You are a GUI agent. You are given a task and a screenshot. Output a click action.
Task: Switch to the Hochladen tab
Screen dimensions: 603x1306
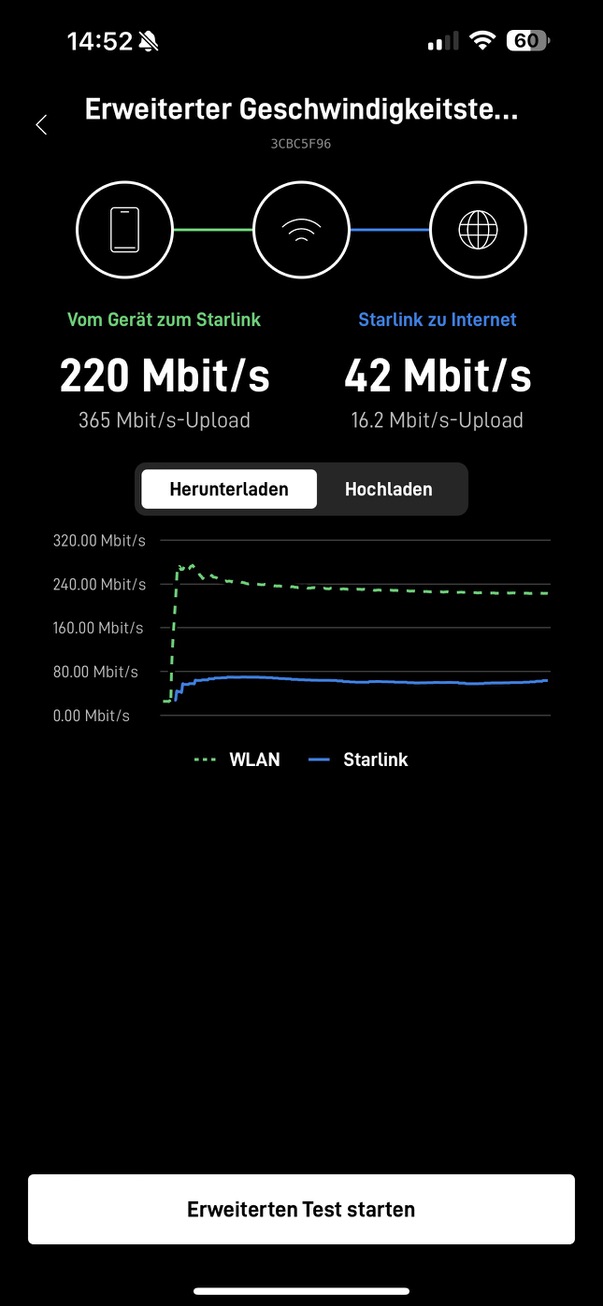pos(389,489)
